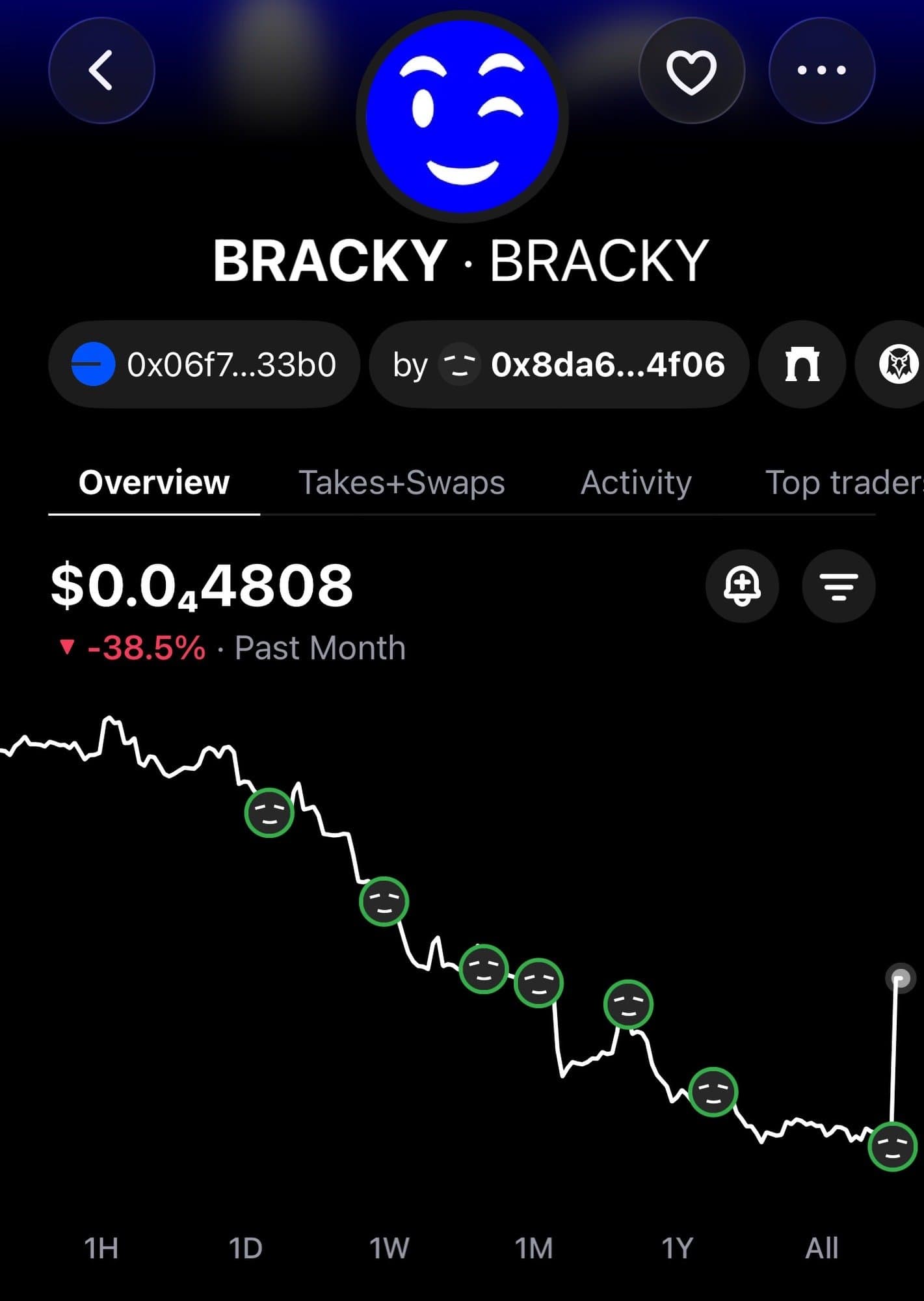The image size is (924, 1301).
Task: Set chart range to 1H
Action: (x=101, y=1248)
